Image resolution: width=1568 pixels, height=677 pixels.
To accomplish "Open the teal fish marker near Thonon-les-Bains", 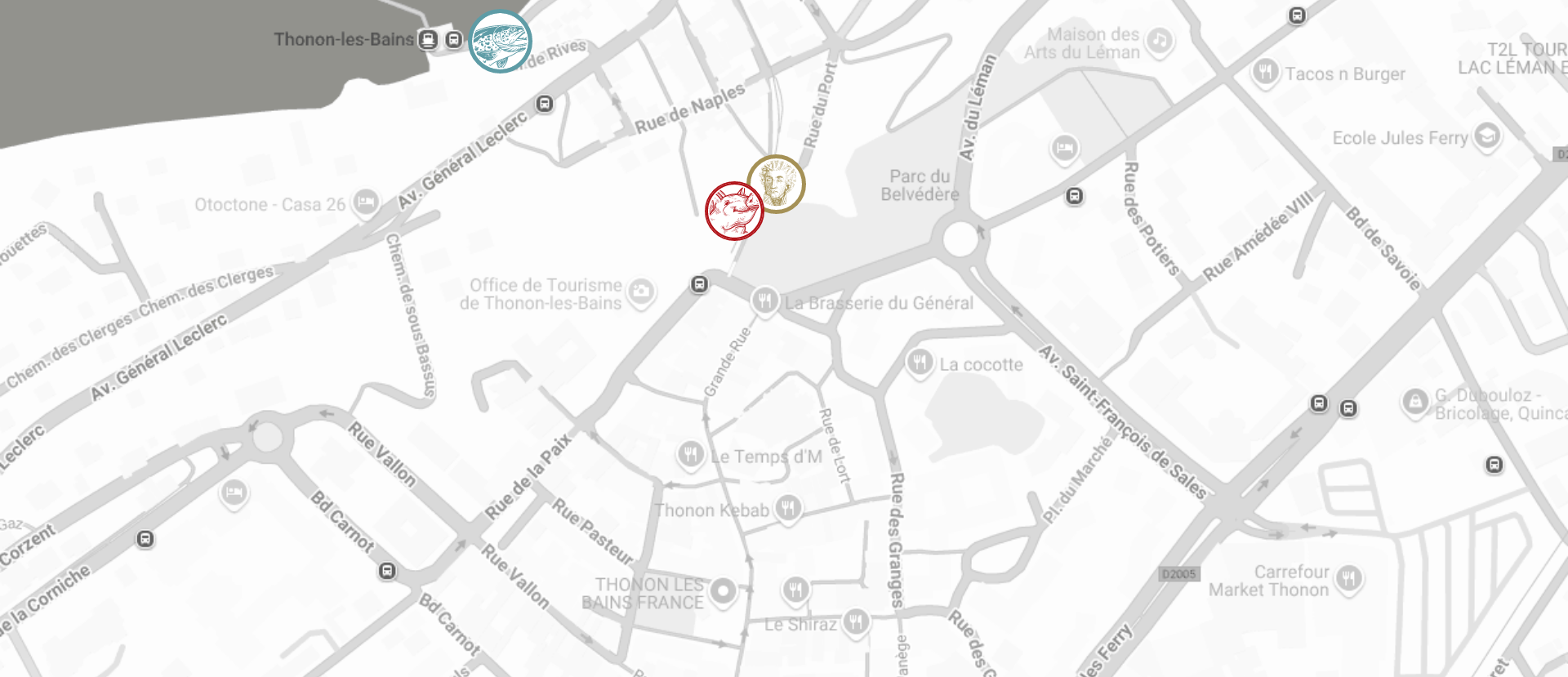I will tap(500, 41).
